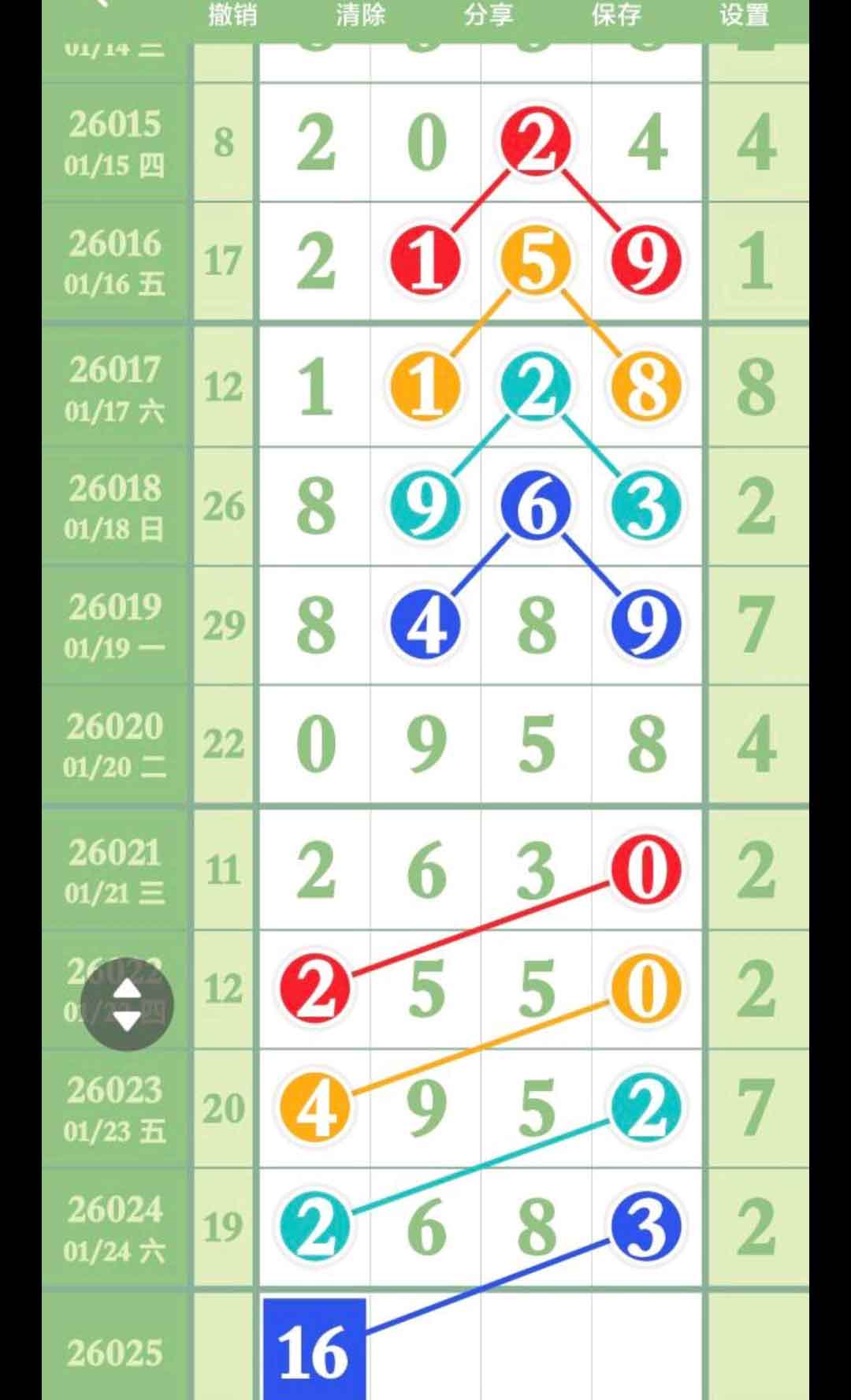Tap the floating up/down jump button
Image resolution: width=851 pixels, height=1400 pixels.
coord(127,1005)
